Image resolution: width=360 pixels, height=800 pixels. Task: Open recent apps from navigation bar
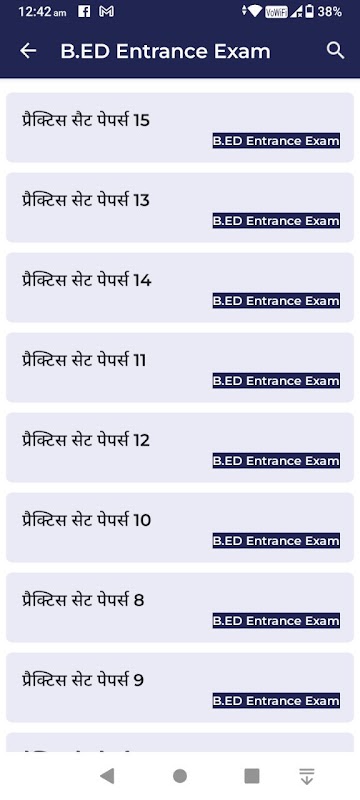click(252, 776)
